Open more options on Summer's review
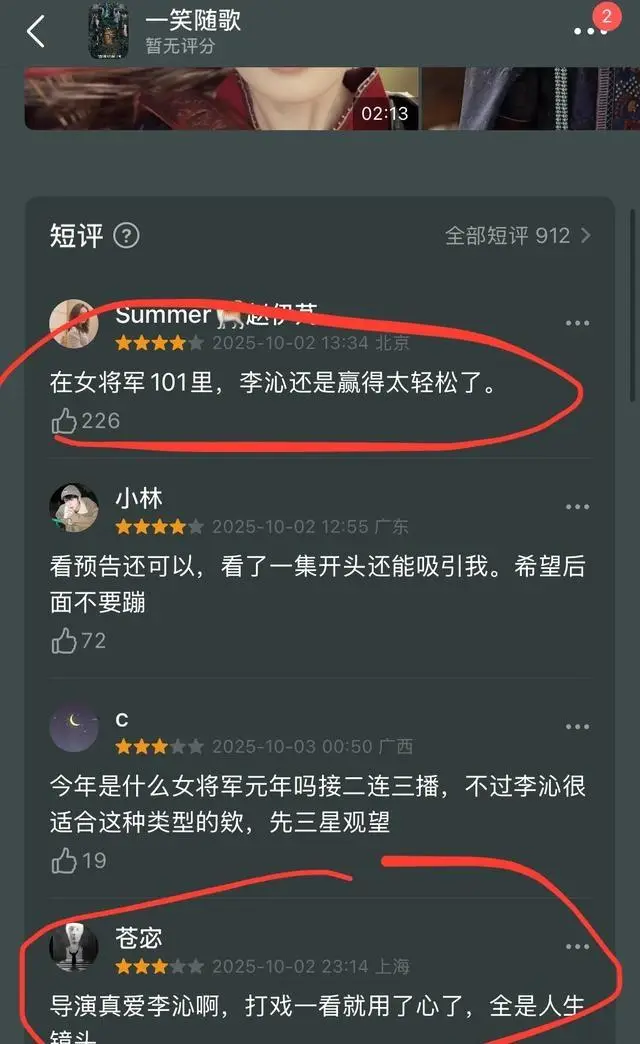Image resolution: width=640 pixels, height=1044 pixels. click(x=577, y=323)
